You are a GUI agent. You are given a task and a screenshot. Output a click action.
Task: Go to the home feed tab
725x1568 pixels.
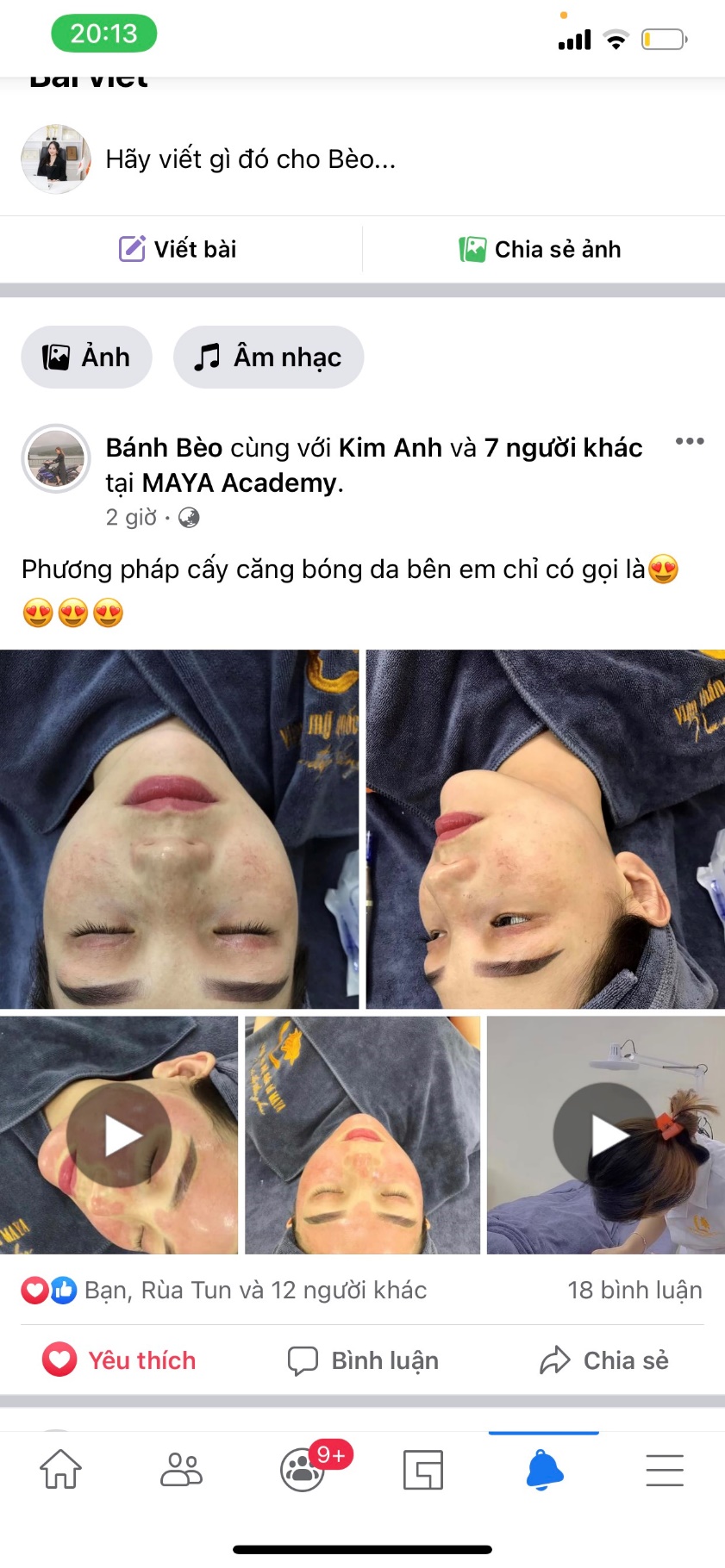coord(60,1469)
